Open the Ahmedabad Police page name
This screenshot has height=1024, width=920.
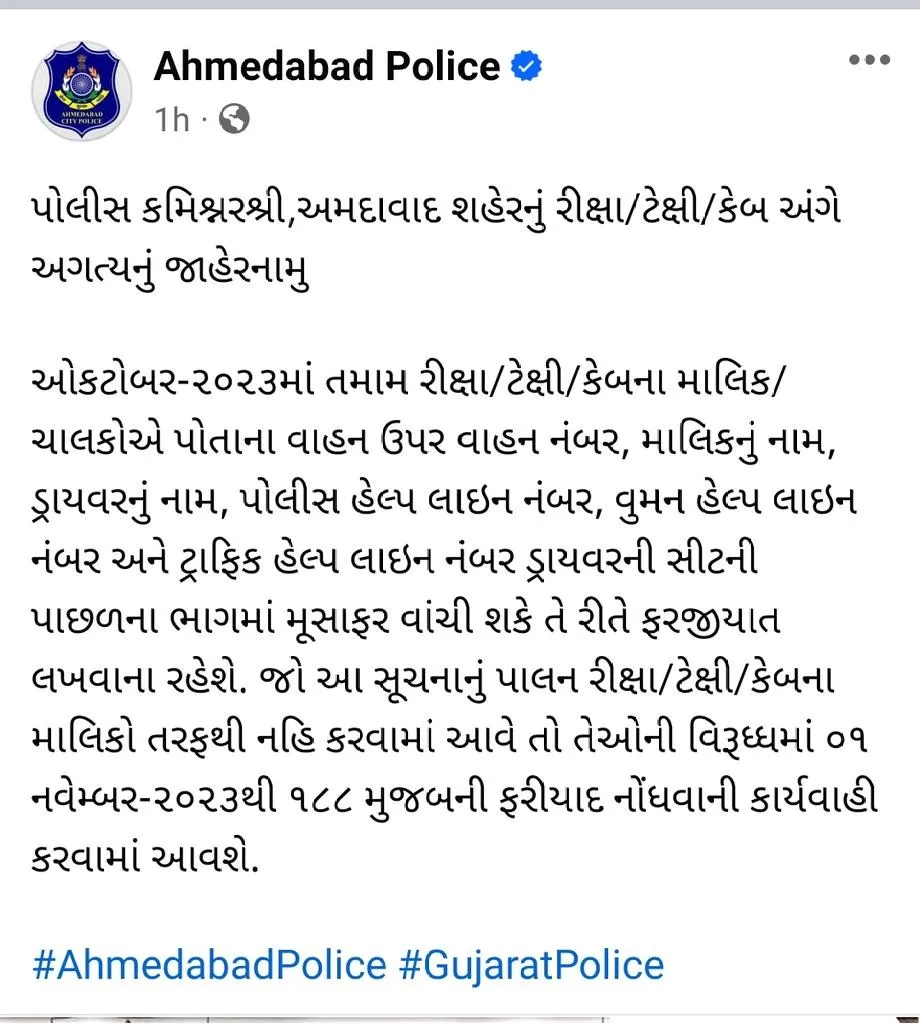click(x=326, y=66)
